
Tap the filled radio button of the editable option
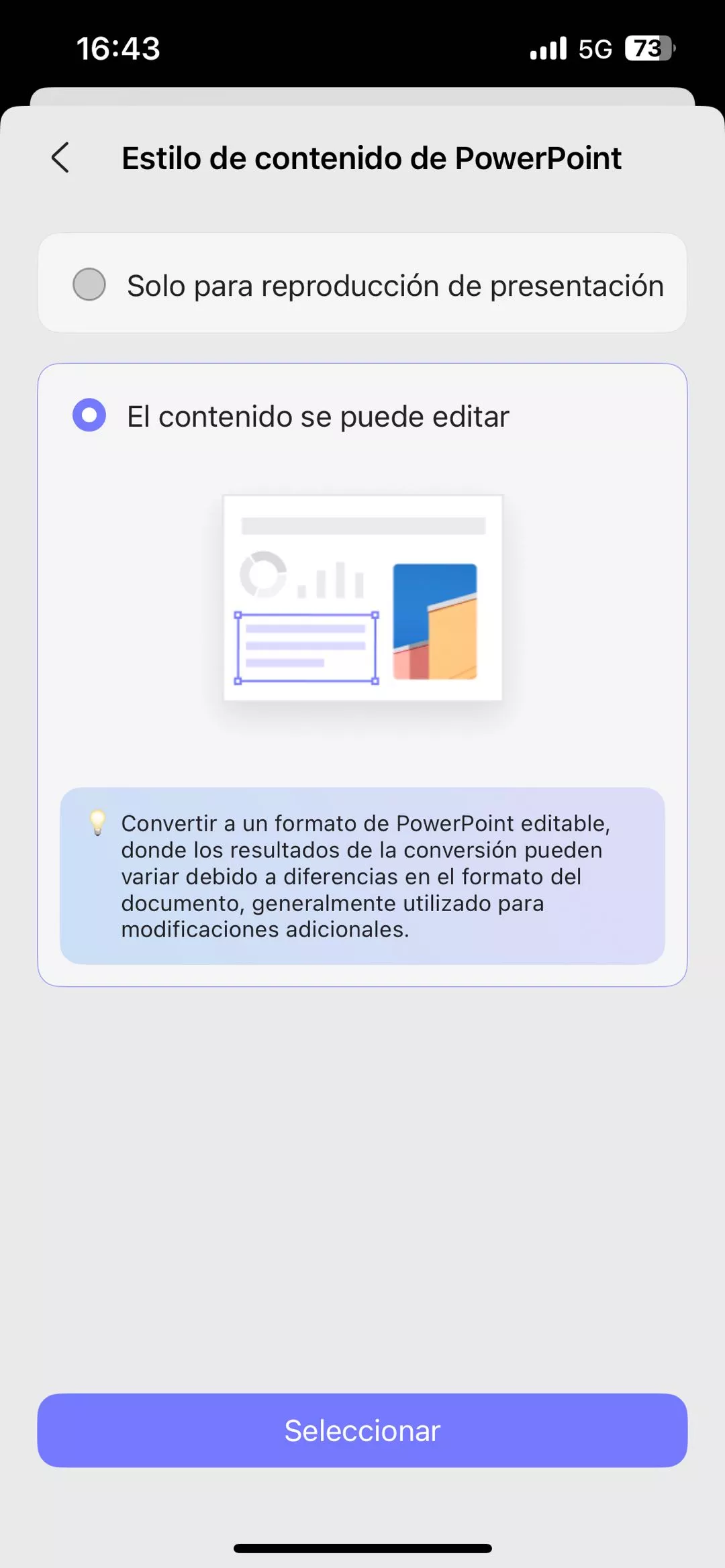(x=89, y=415)
